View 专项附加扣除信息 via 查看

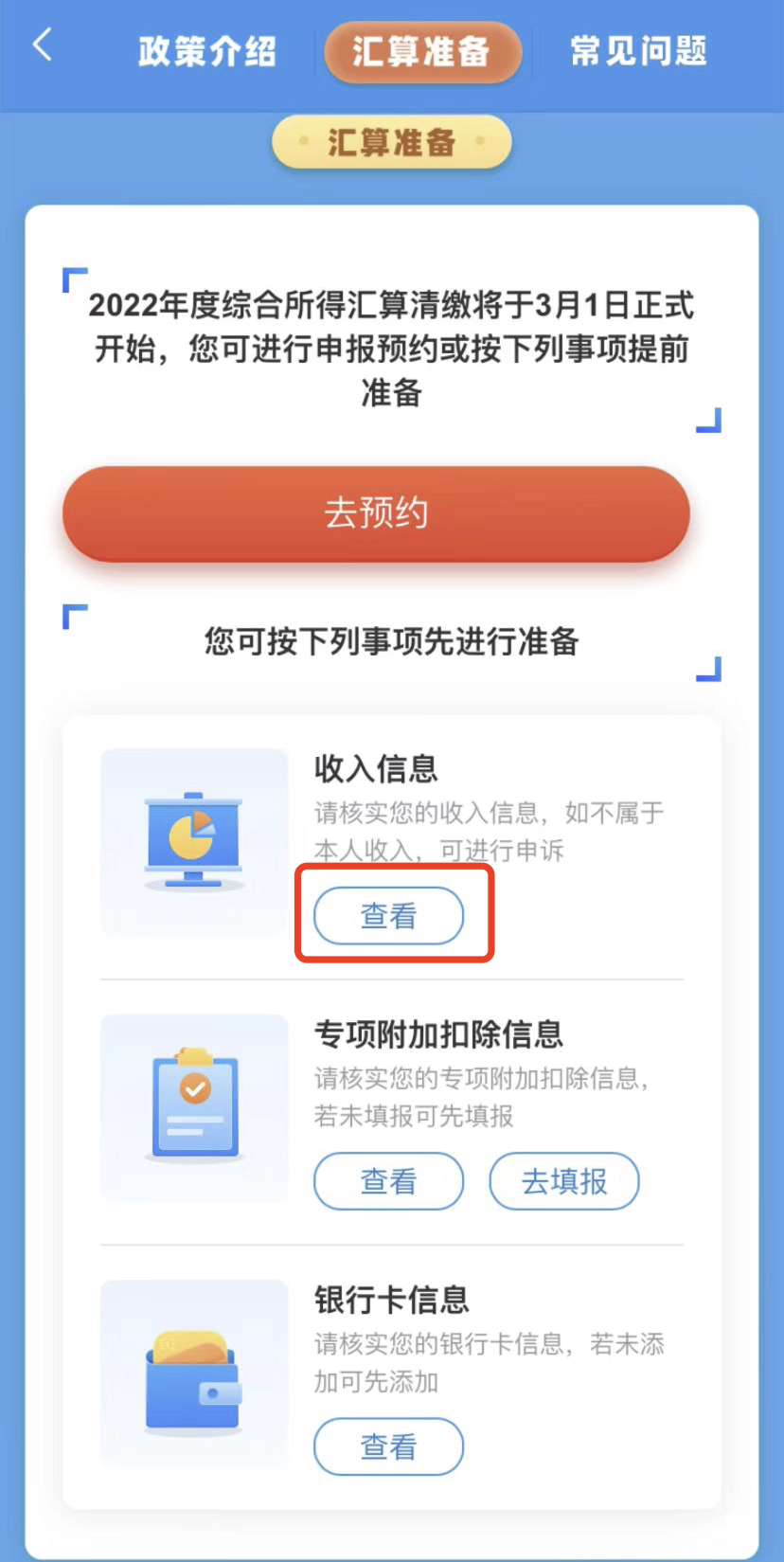coord(388,1181)
